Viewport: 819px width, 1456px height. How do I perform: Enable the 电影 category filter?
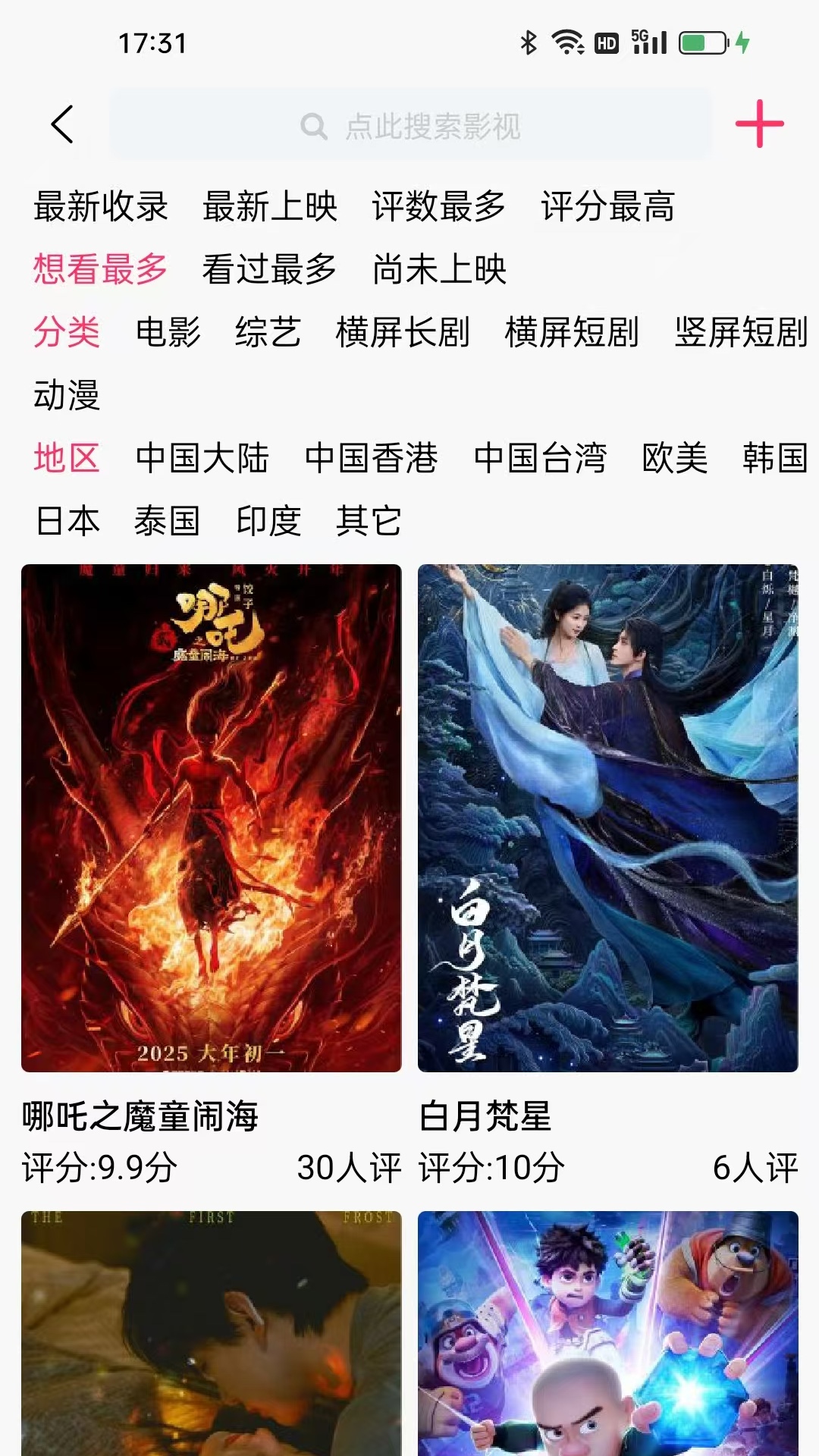pyautogui.click(x=168, y=332)
